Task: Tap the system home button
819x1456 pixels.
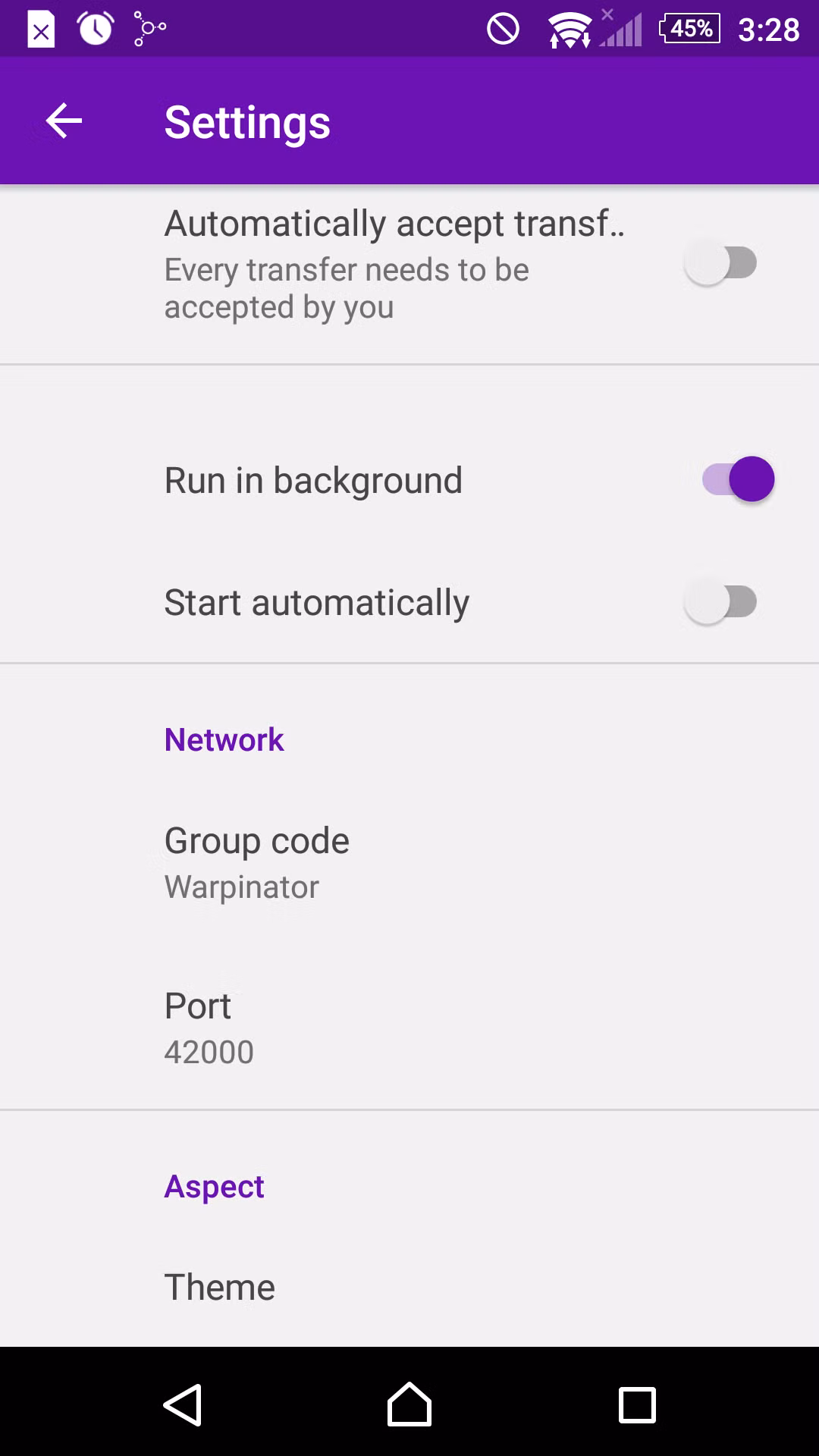Action: [x=409, y=1404]
